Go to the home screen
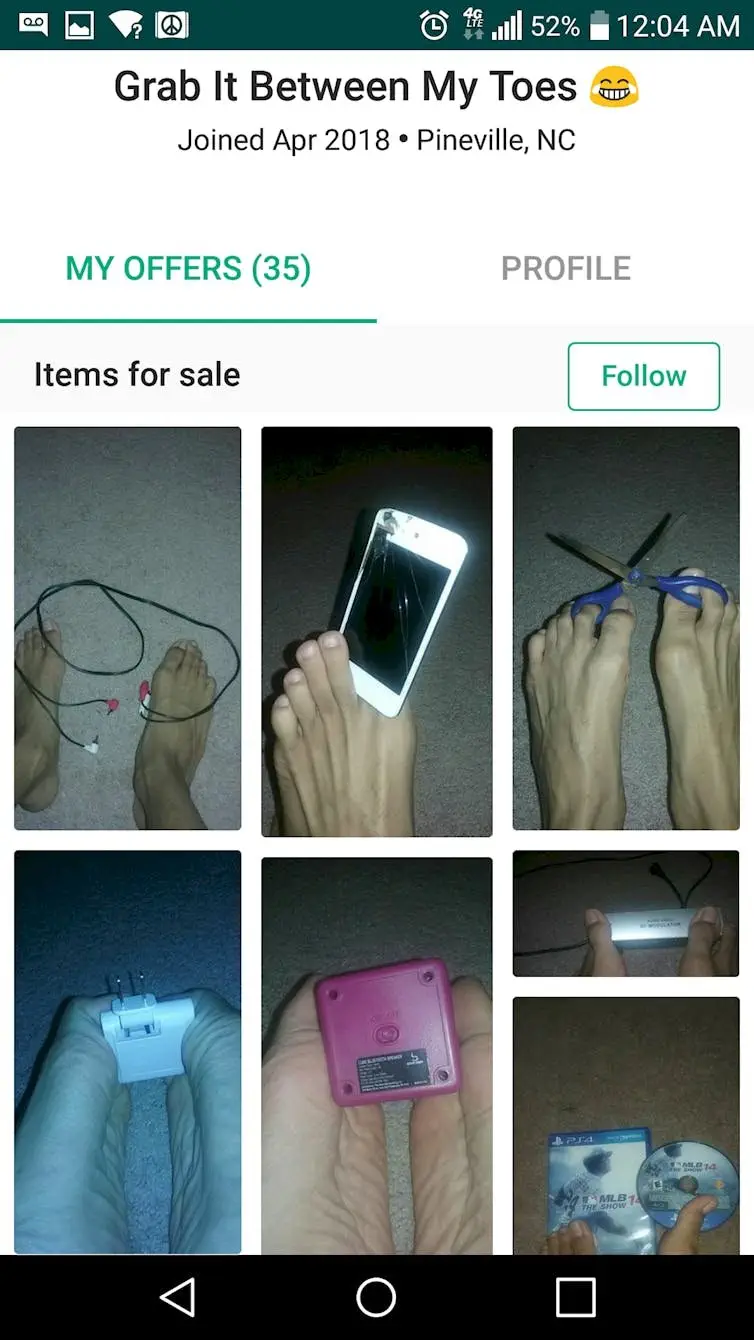 pos(376,1297)
